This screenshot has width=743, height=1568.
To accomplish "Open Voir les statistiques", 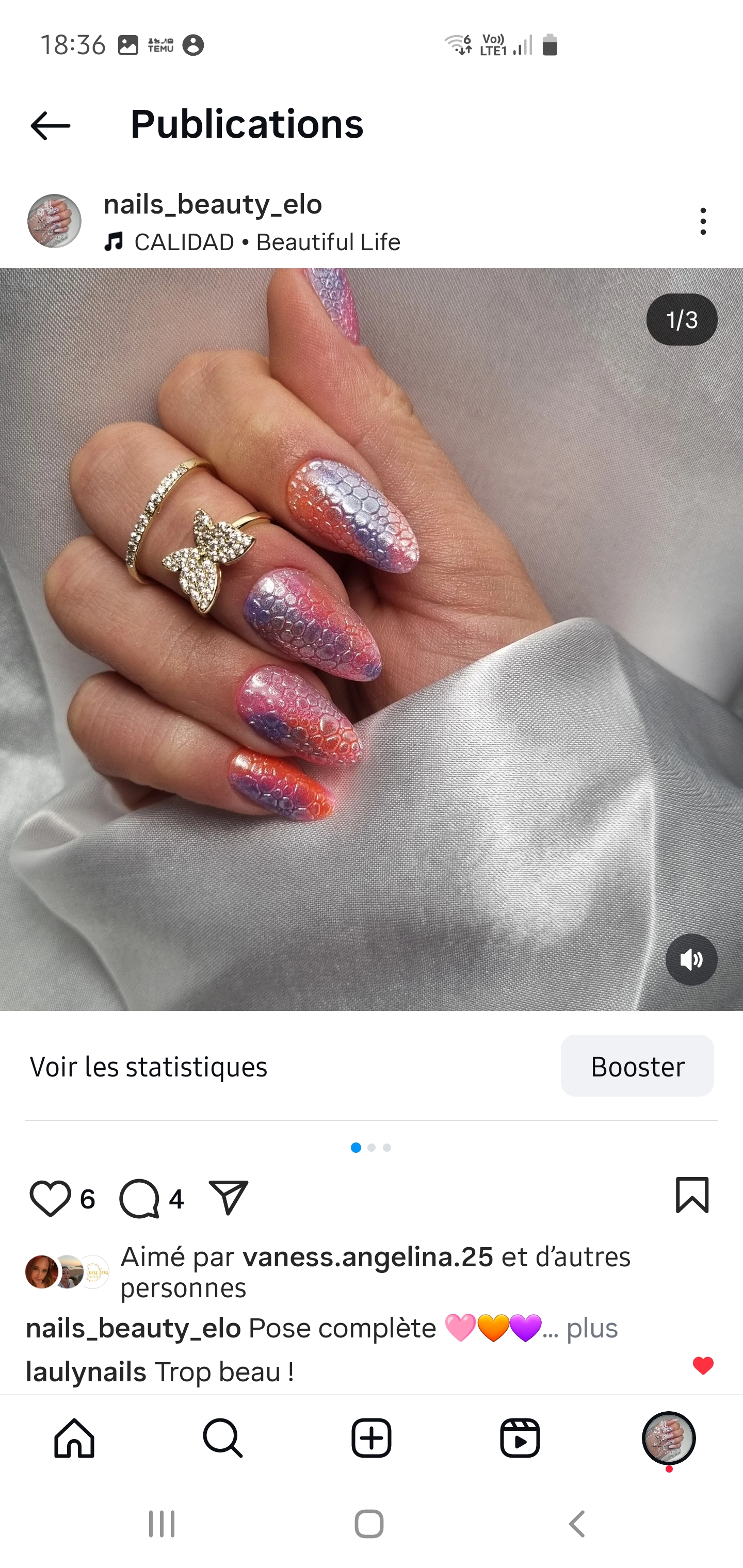I will (x=149, y=1067).
